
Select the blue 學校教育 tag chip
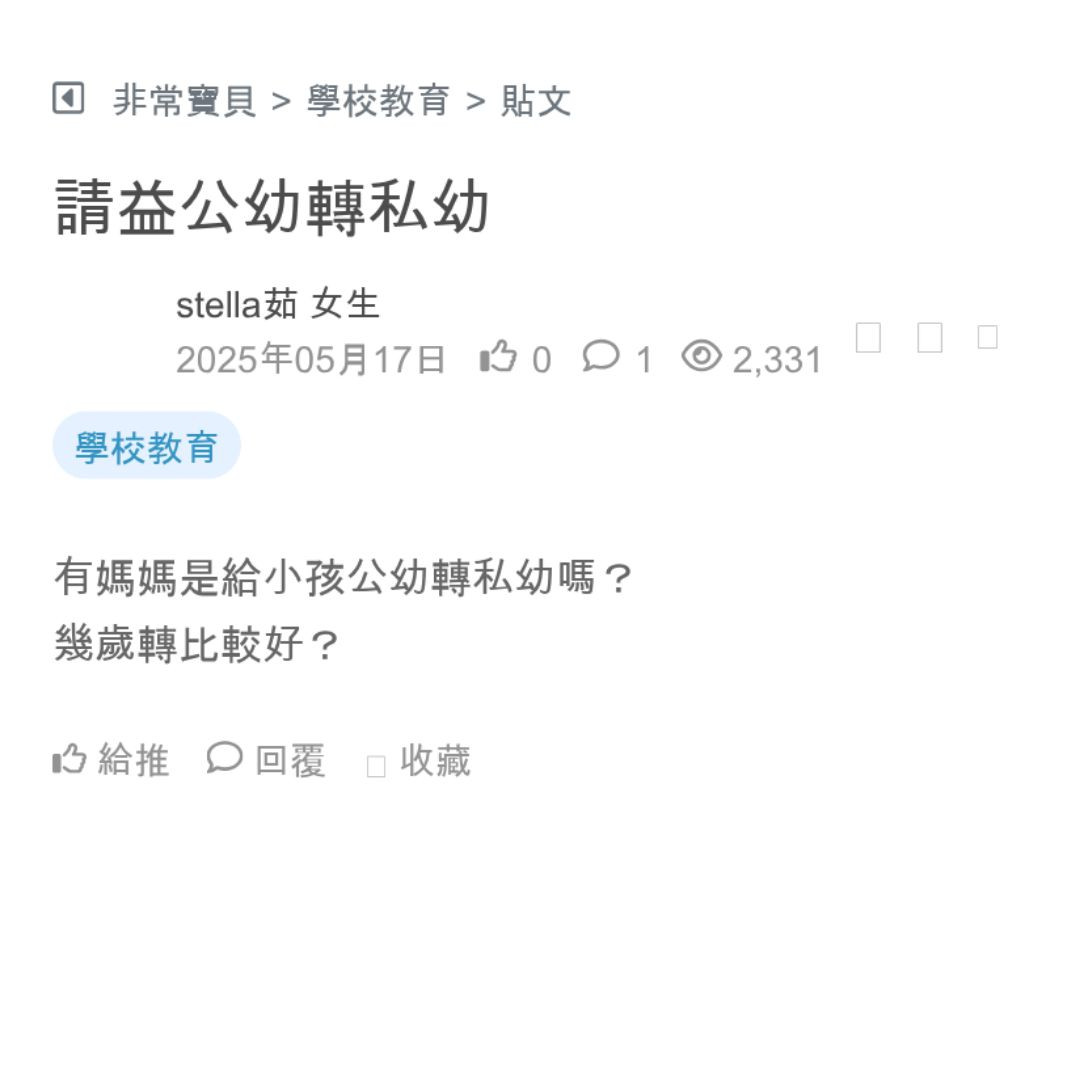[x=147, y=447]
